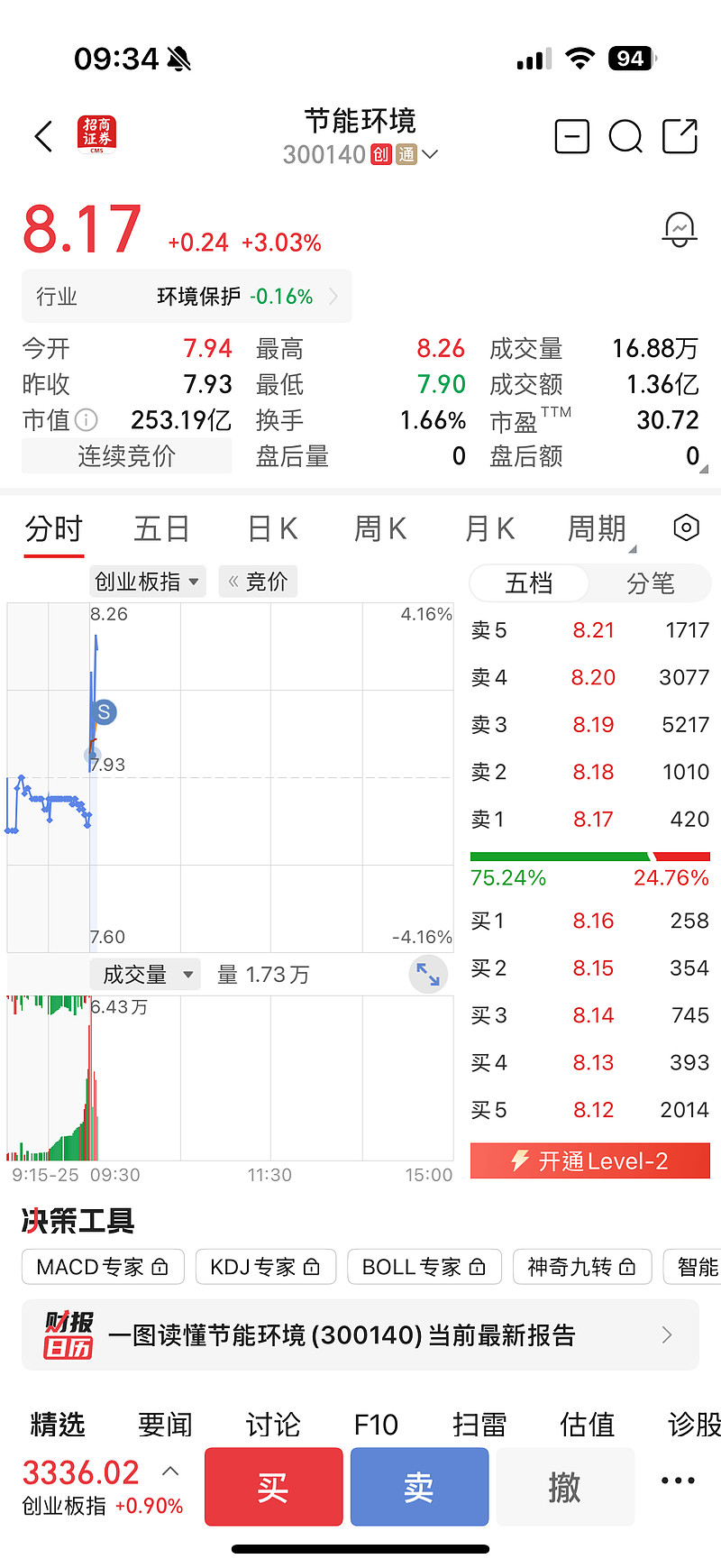
Task: Open the MACD专家 tool
Action: [x=103, y=1267]
